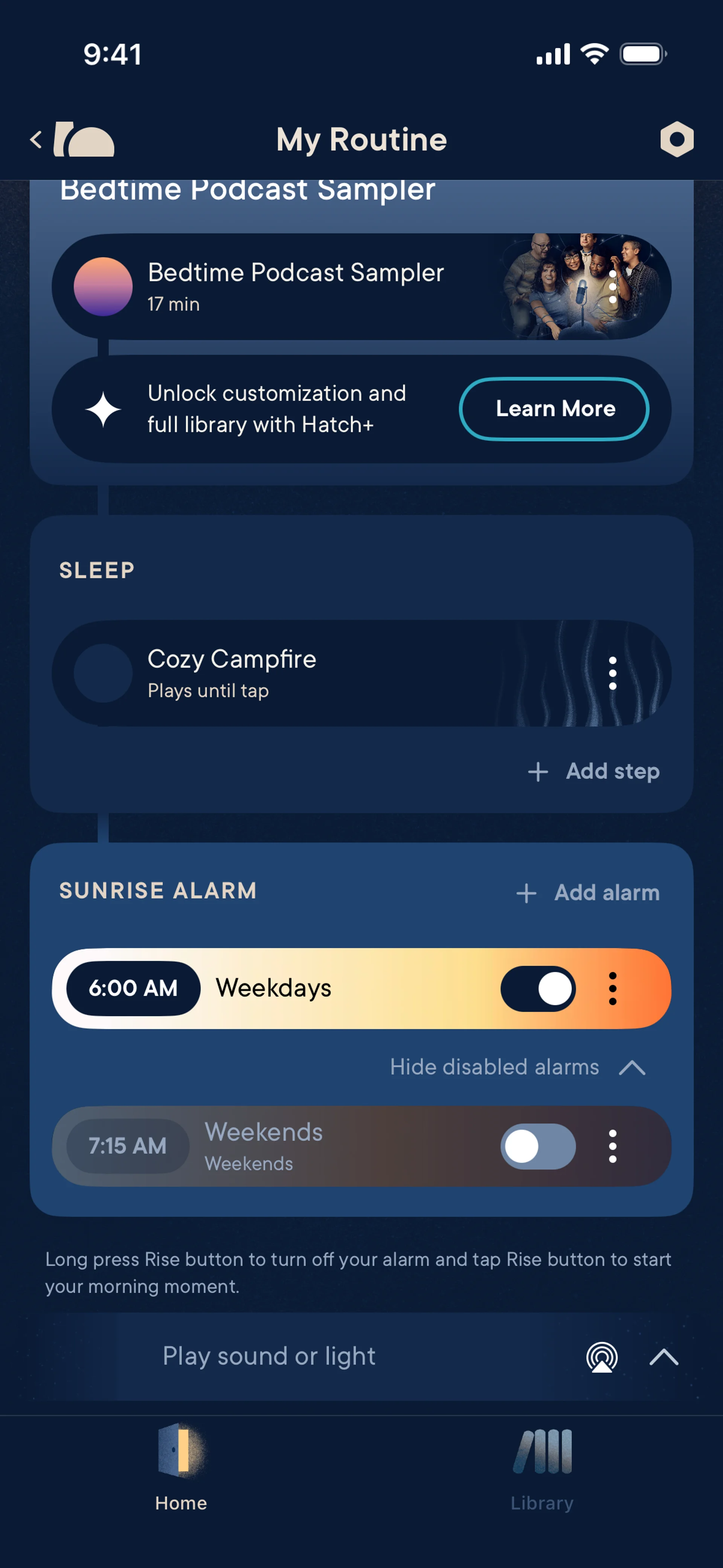Disable the 6:00 AM Weekdays alarm
Screen dimensions: 723x1568
[538, 988]
